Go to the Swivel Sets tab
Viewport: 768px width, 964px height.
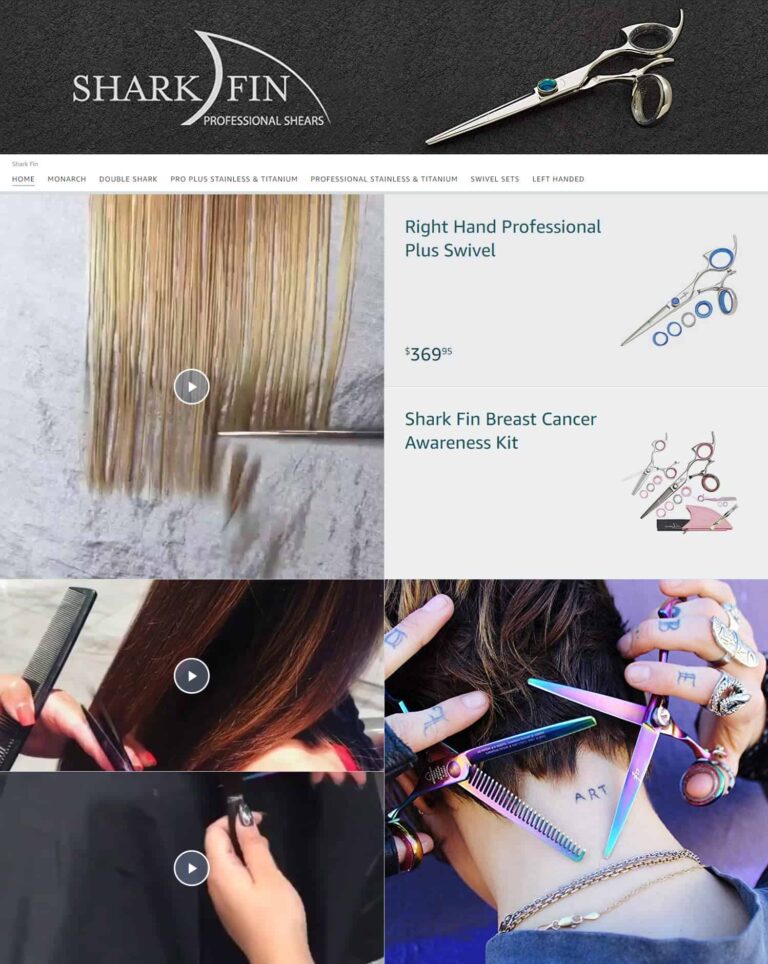click(x=495, y=179)
